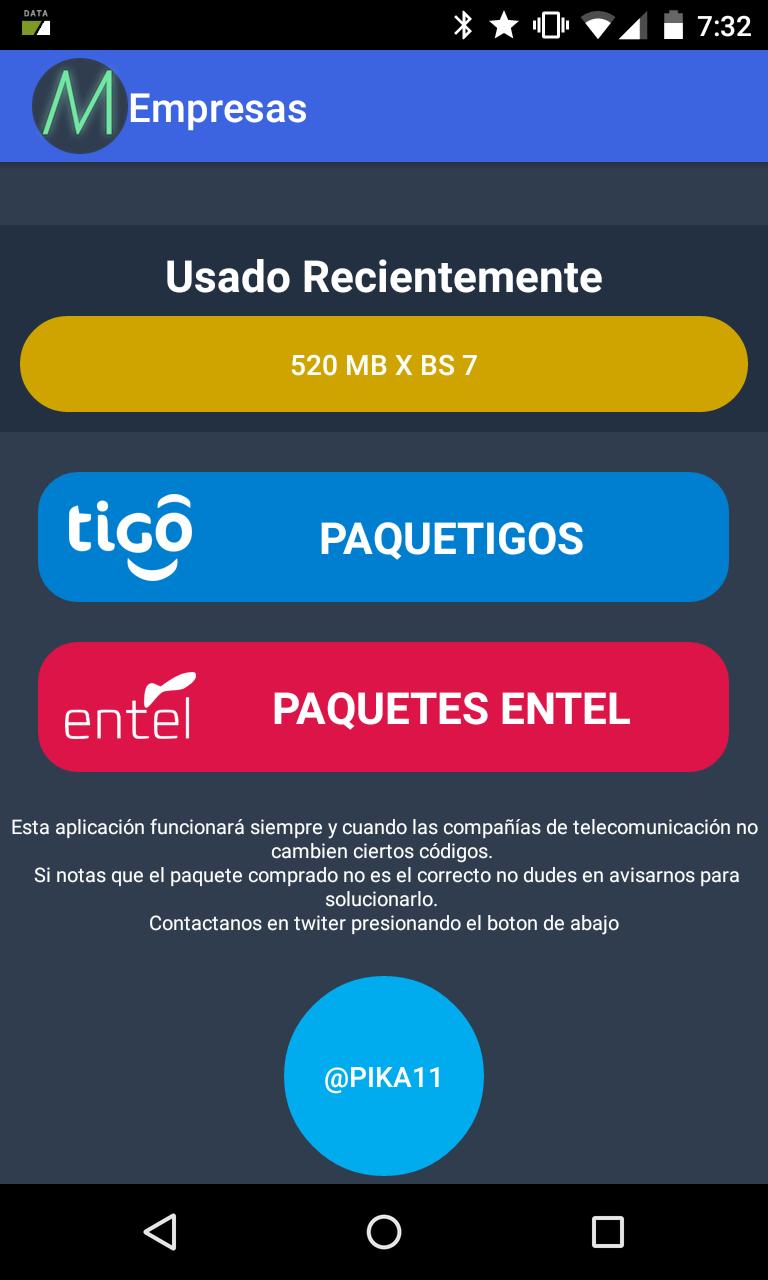Viewport: 768px width, 1280px height.
Task: Contact @PIKA11 on Twitter
Action: pyautogui.click(x=384, y=1076)
